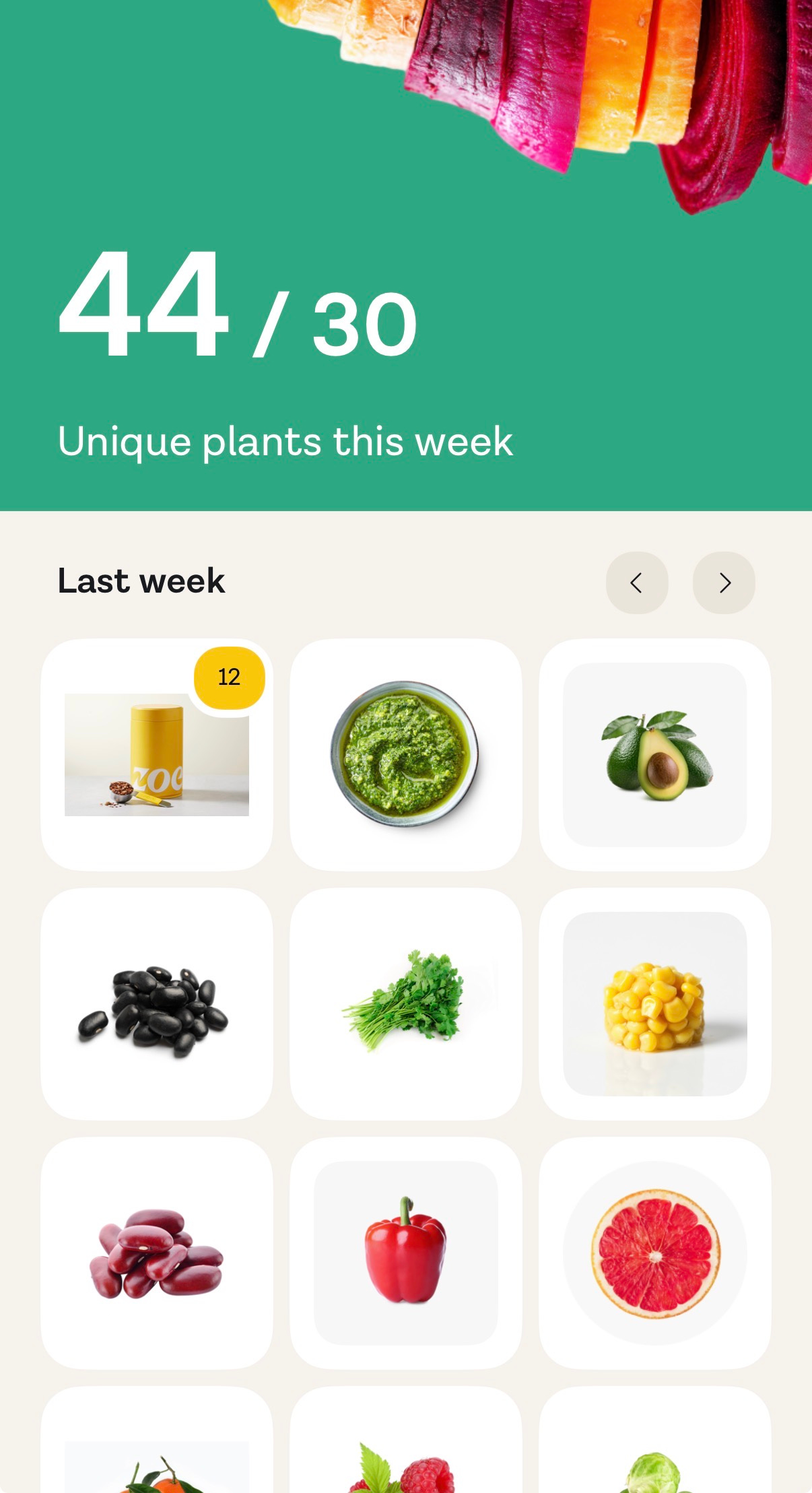Select the avocado tile
The width and height of the screenshot is (812, 1493).
point(654,755)
